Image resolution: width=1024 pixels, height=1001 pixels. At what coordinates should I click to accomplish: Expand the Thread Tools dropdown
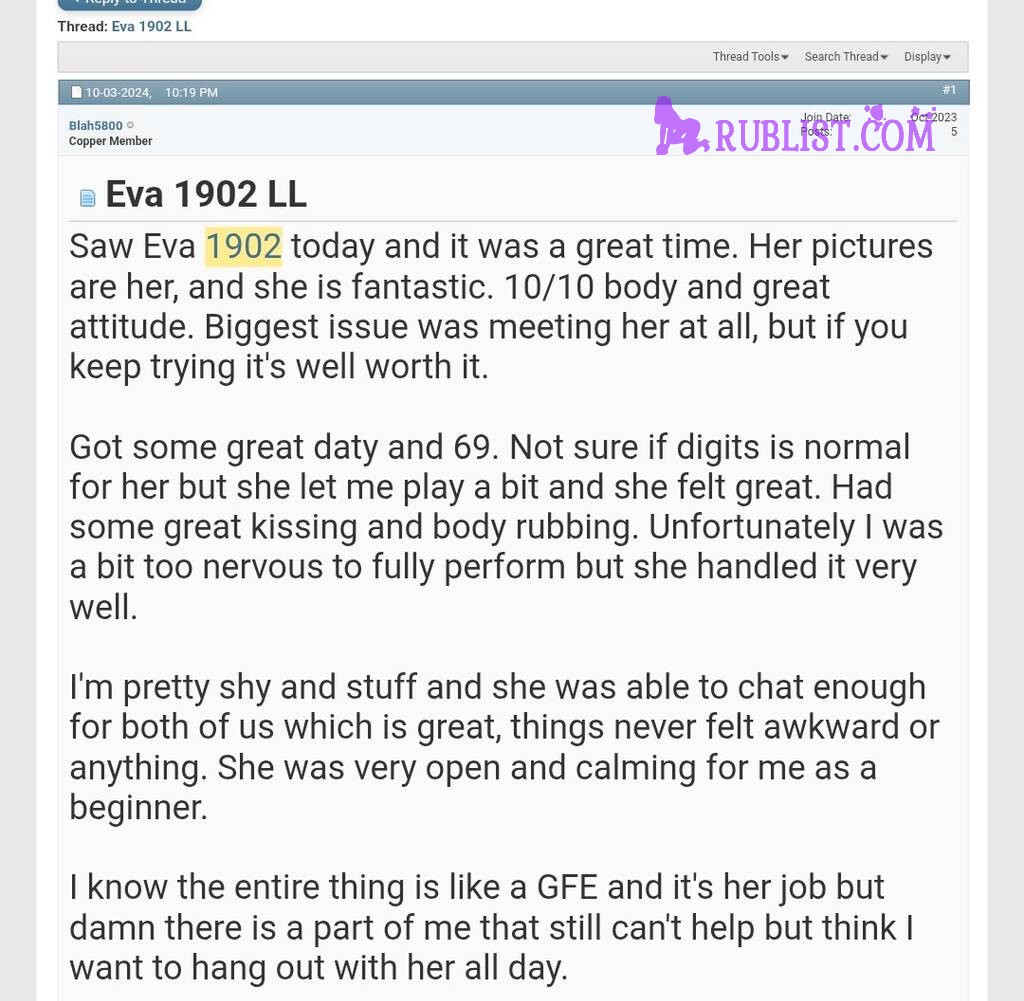[750, 57]
